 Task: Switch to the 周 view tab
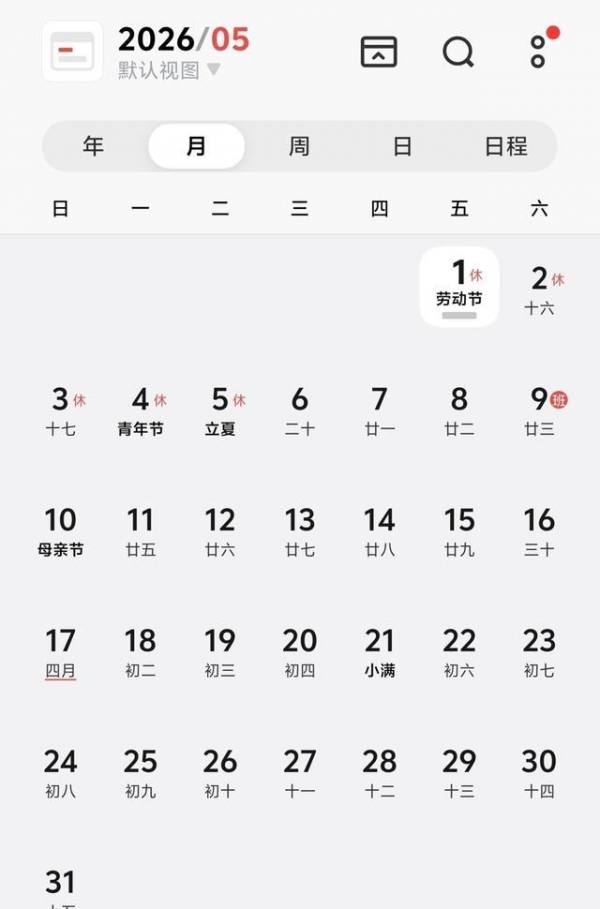pos(299,146)
